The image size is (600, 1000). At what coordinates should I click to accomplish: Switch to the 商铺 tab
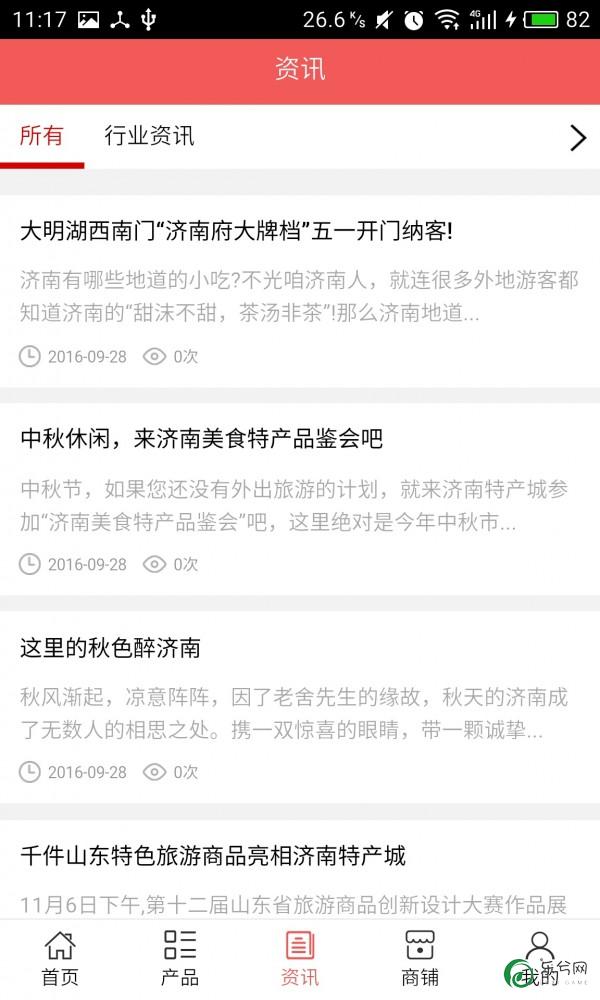(420, 958)
